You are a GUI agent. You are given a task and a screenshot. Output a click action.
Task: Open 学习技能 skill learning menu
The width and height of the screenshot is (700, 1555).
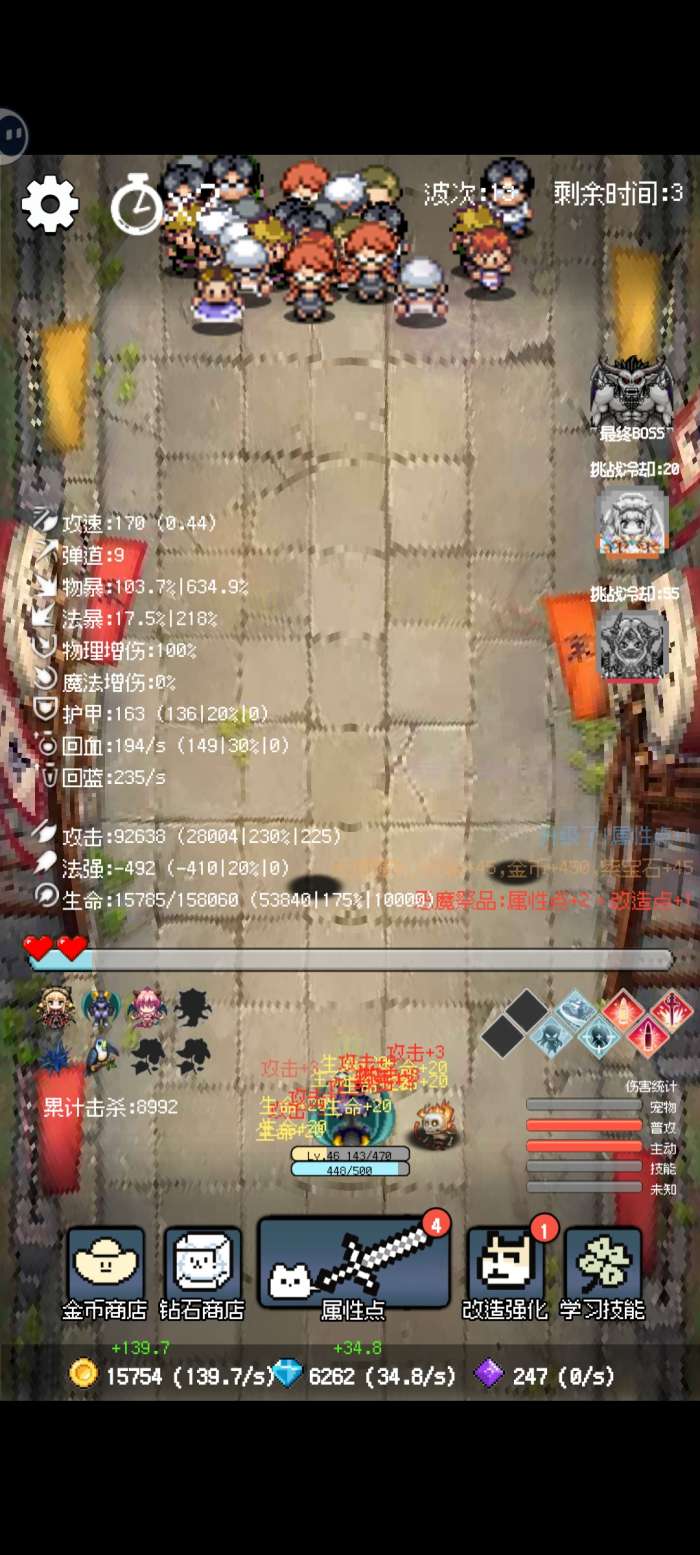coord(602,1272)
